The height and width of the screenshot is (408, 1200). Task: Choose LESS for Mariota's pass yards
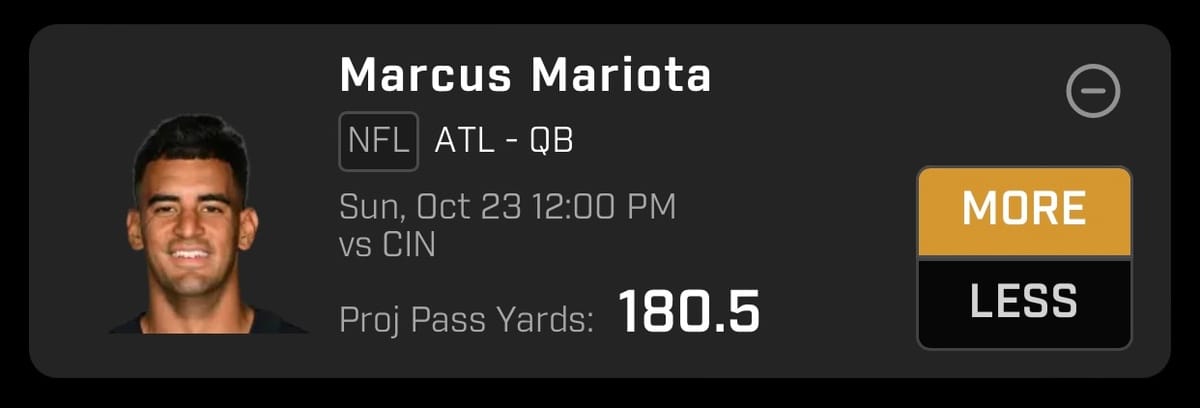(1024, 301)
